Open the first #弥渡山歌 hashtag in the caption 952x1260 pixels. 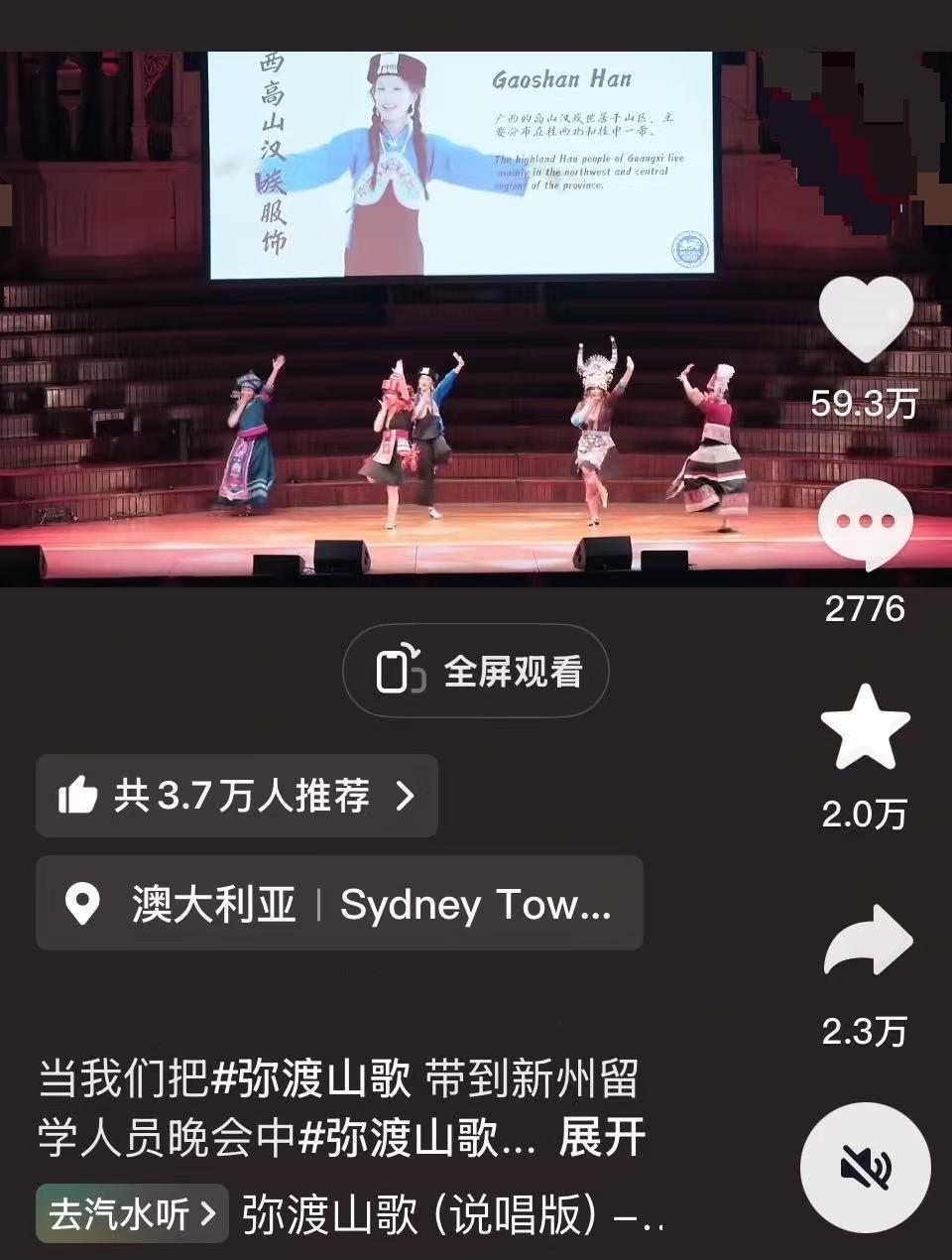click(310, 1078)
